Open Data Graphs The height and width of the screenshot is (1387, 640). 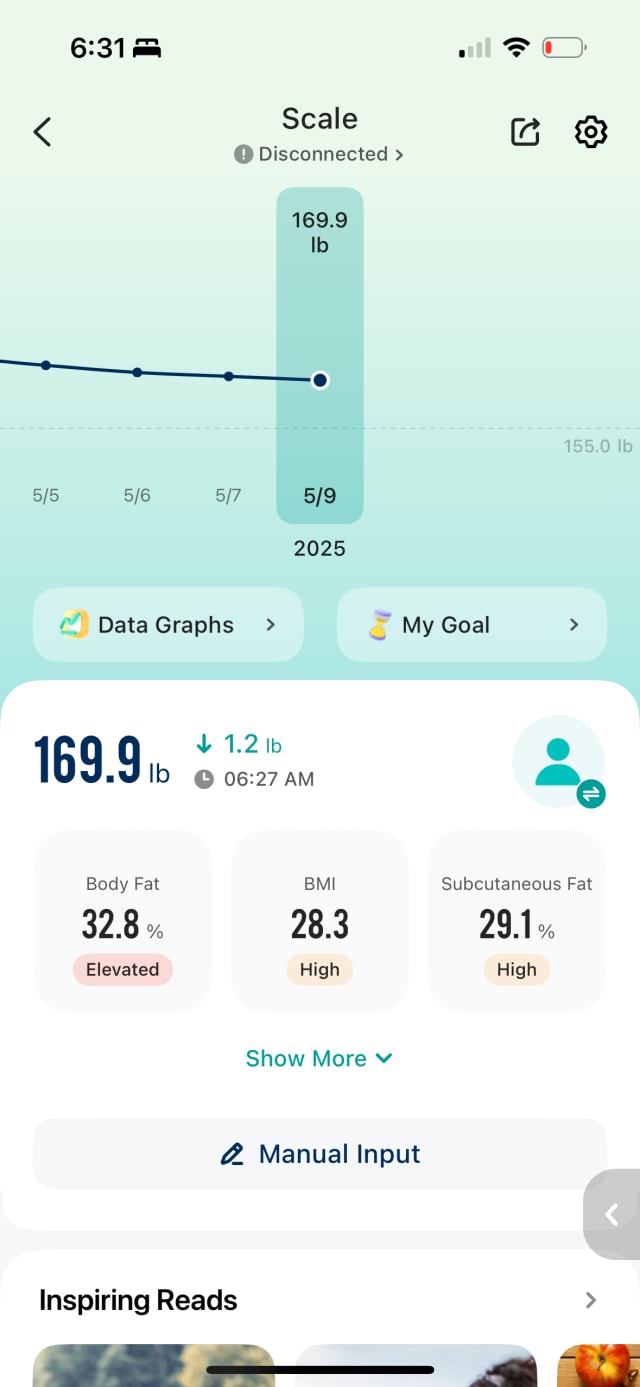click(x=168, y=625)
